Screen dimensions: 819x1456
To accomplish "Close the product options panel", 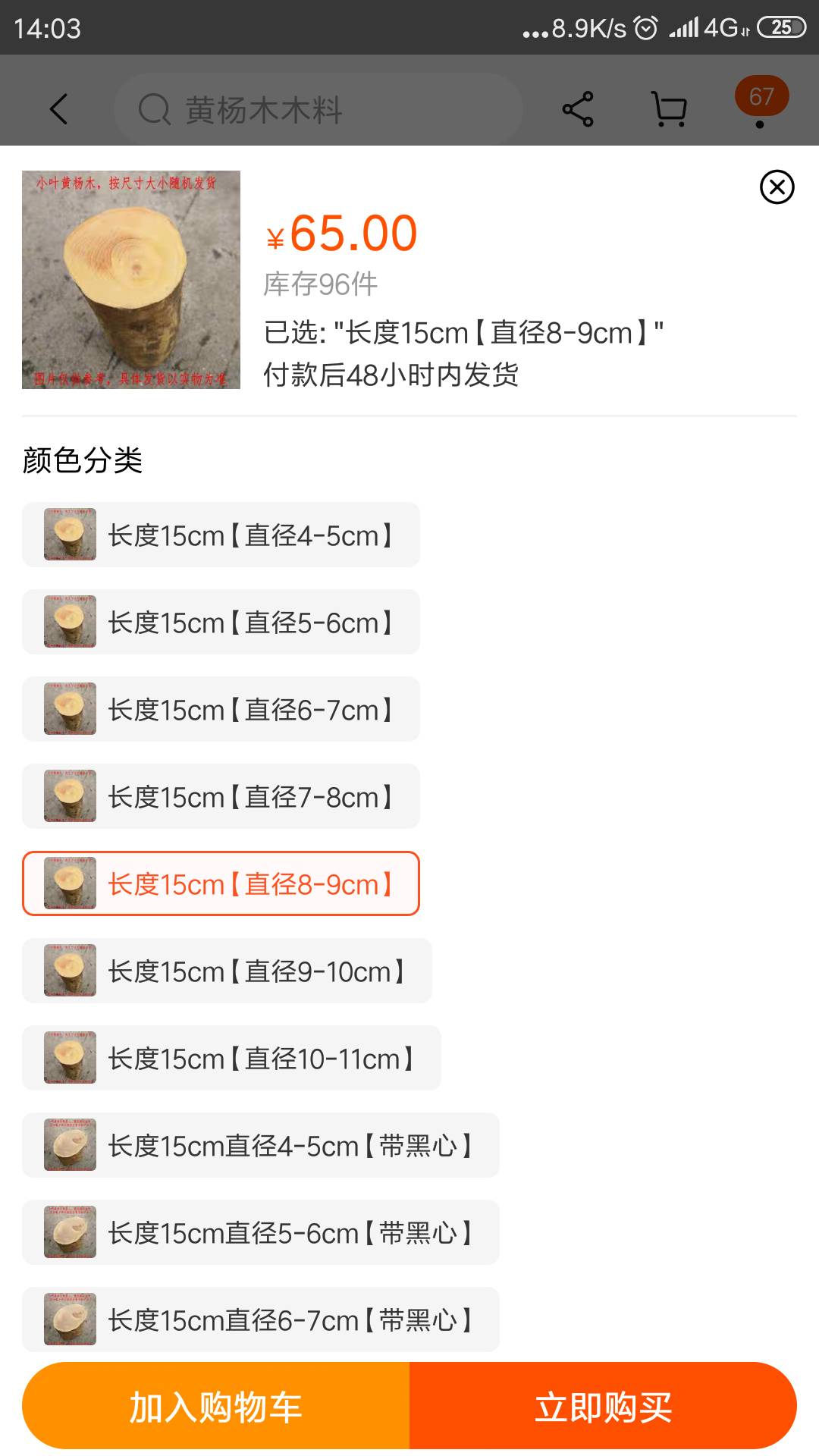I will click(x=777, y=187).
